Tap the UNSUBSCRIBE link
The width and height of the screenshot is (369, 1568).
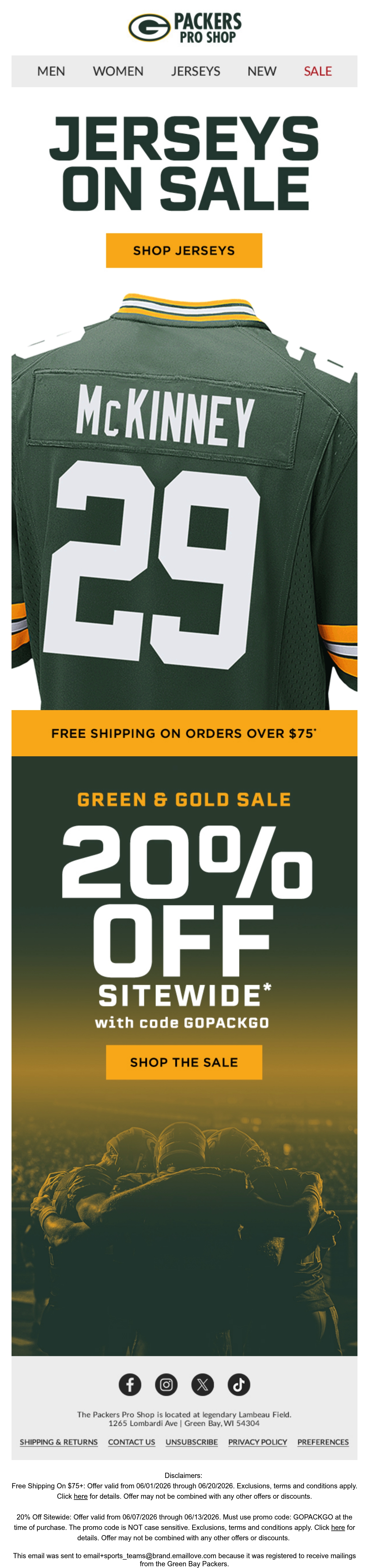click(191, 1442)
